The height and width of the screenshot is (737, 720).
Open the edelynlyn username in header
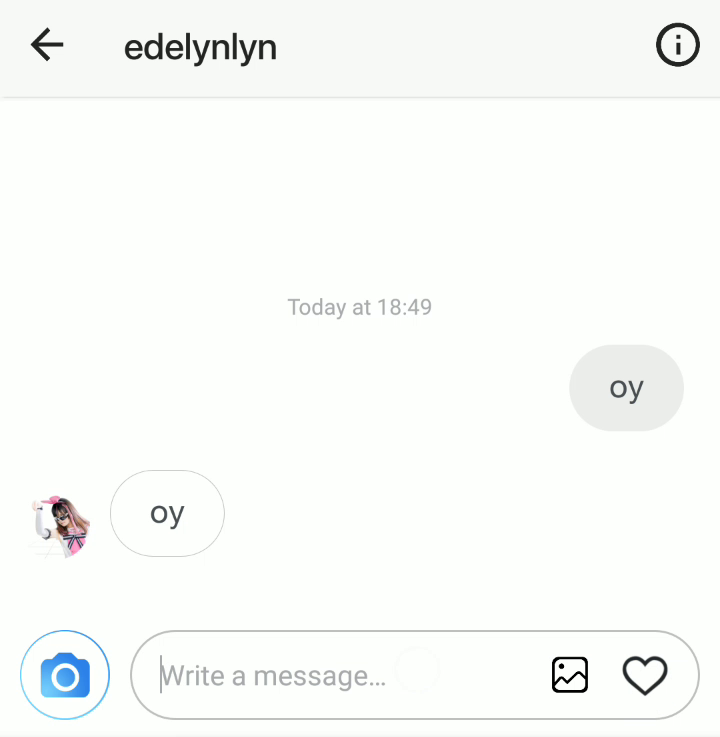pyautogui.click(x=200, y=47)
